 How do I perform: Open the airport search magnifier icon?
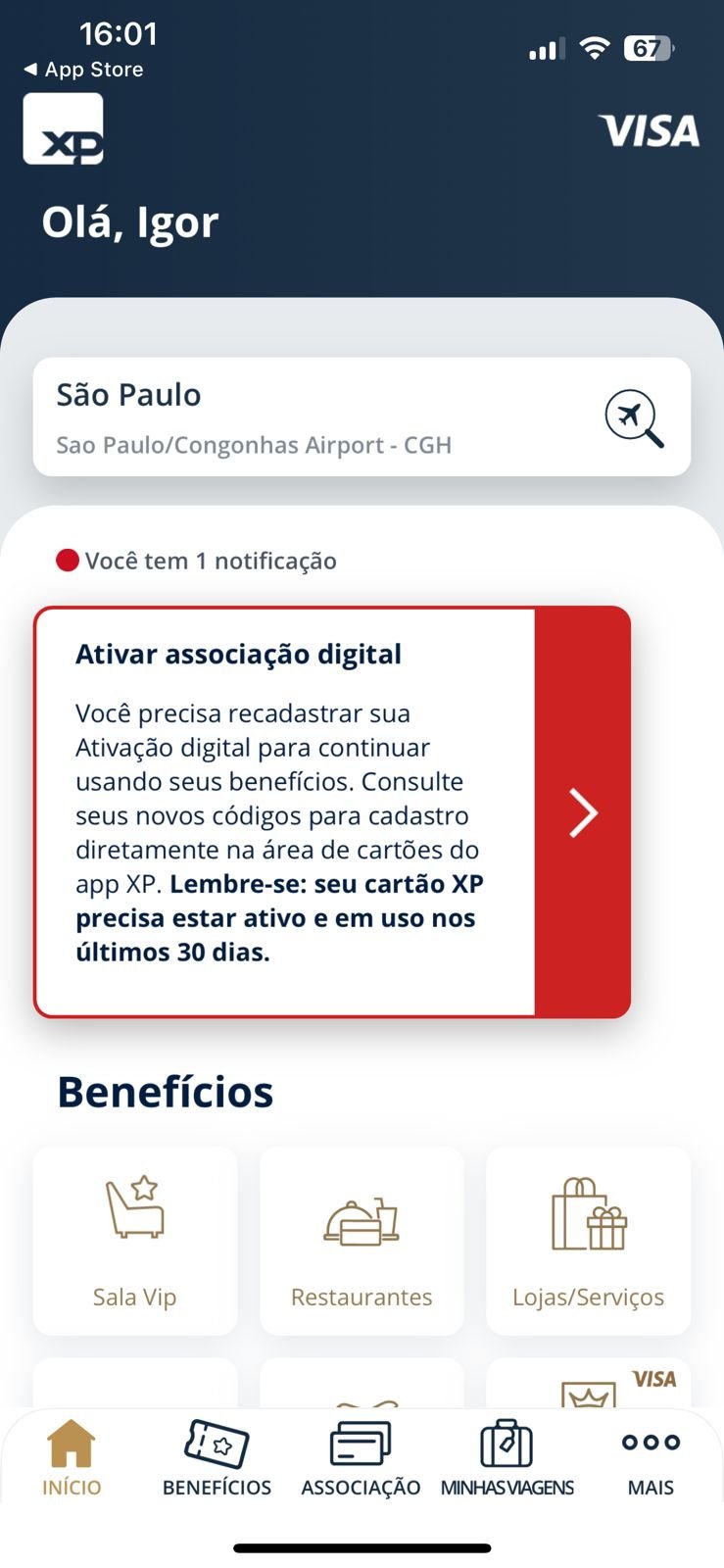click(634, 418)
